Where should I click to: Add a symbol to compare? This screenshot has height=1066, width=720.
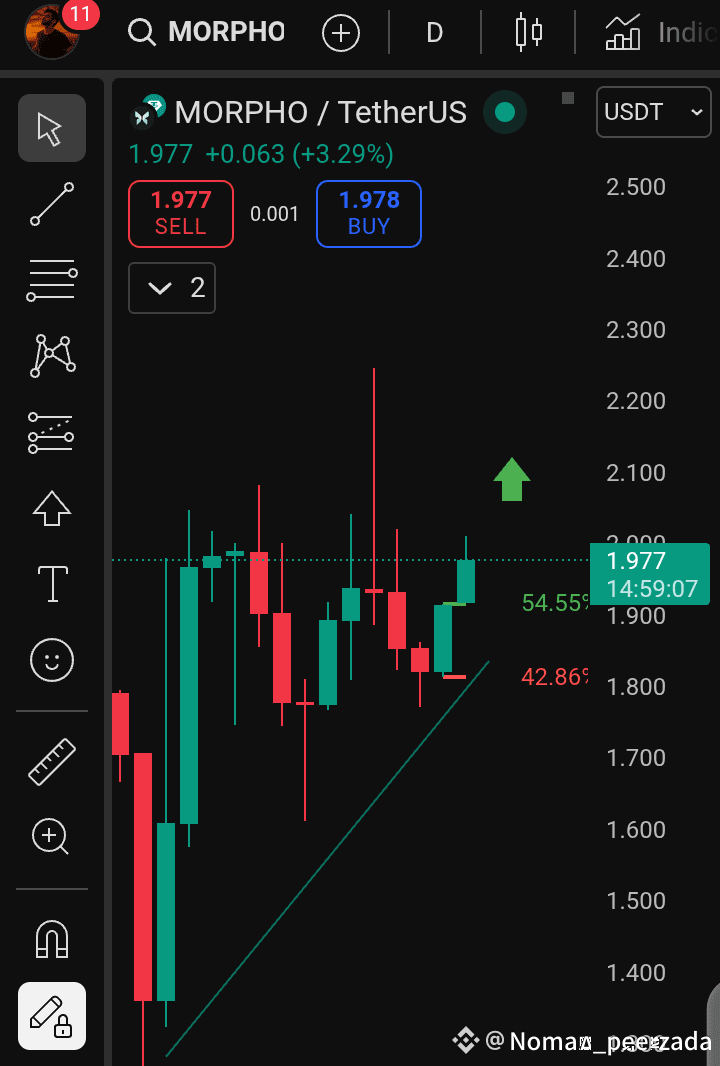click(341, 33)
